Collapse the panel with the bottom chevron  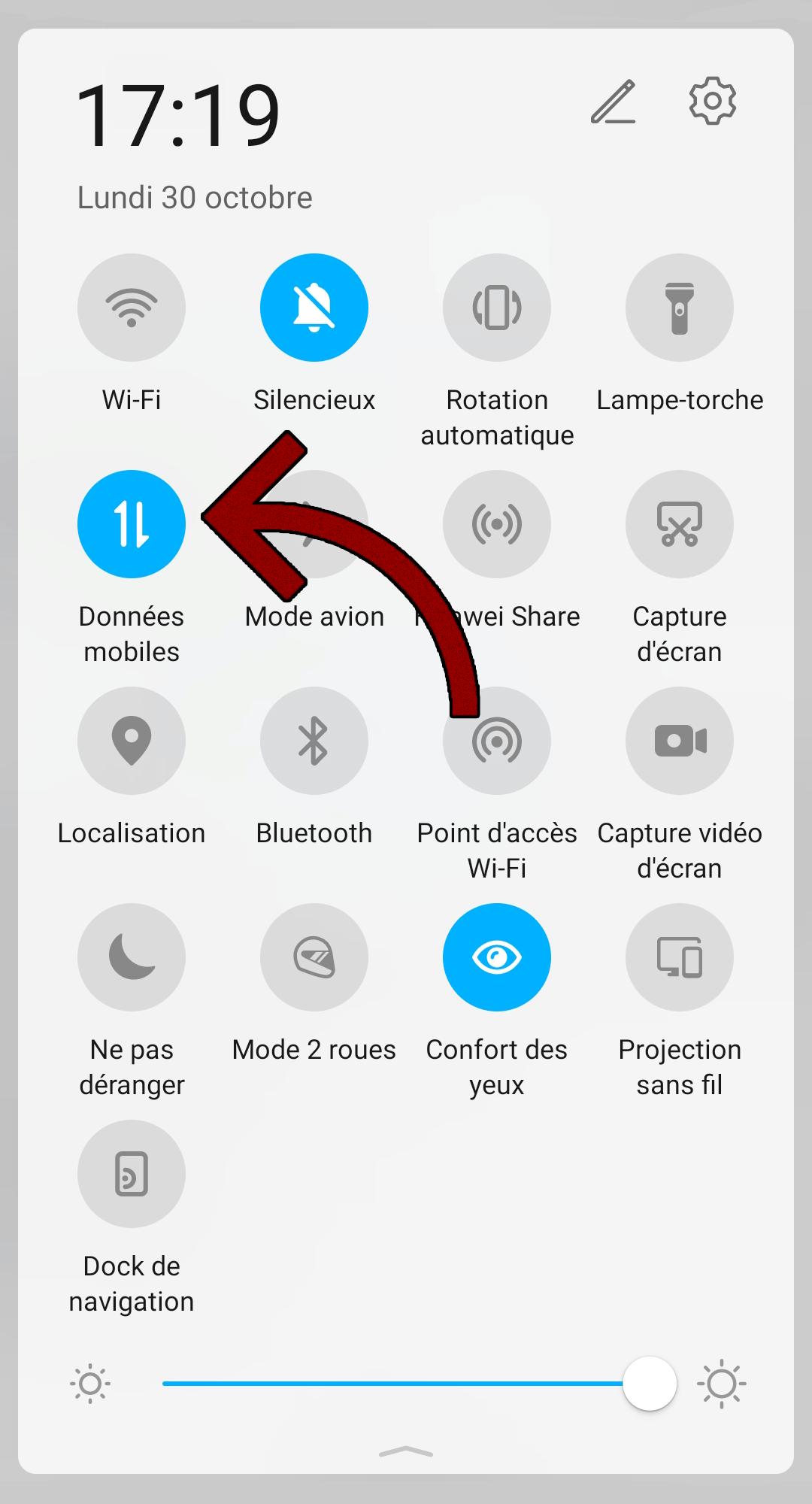(x=406, y=1451)
